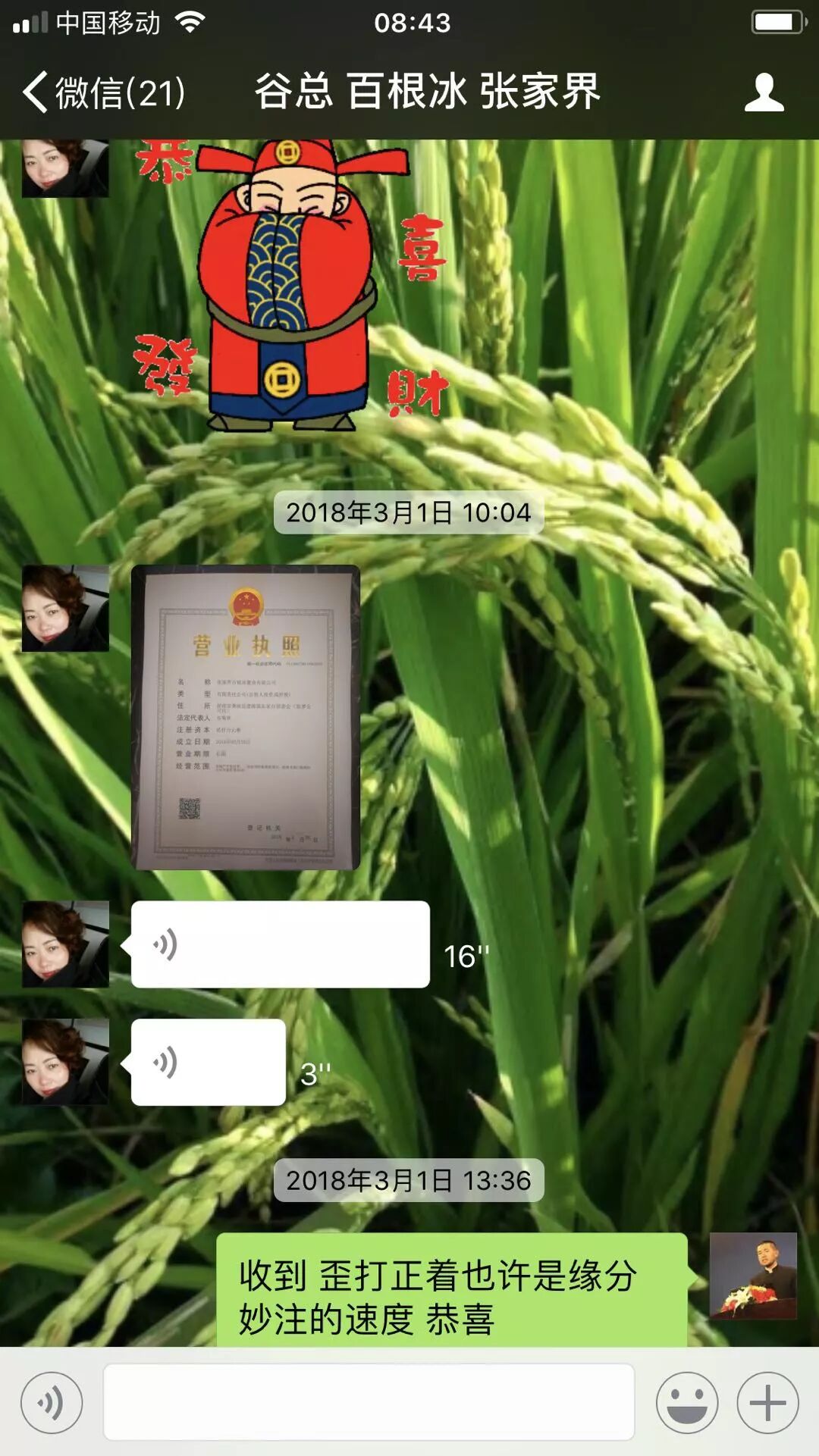Screen dimensions: 819x1456
Task: Focus the message text field
Action: click(369, 1402)
